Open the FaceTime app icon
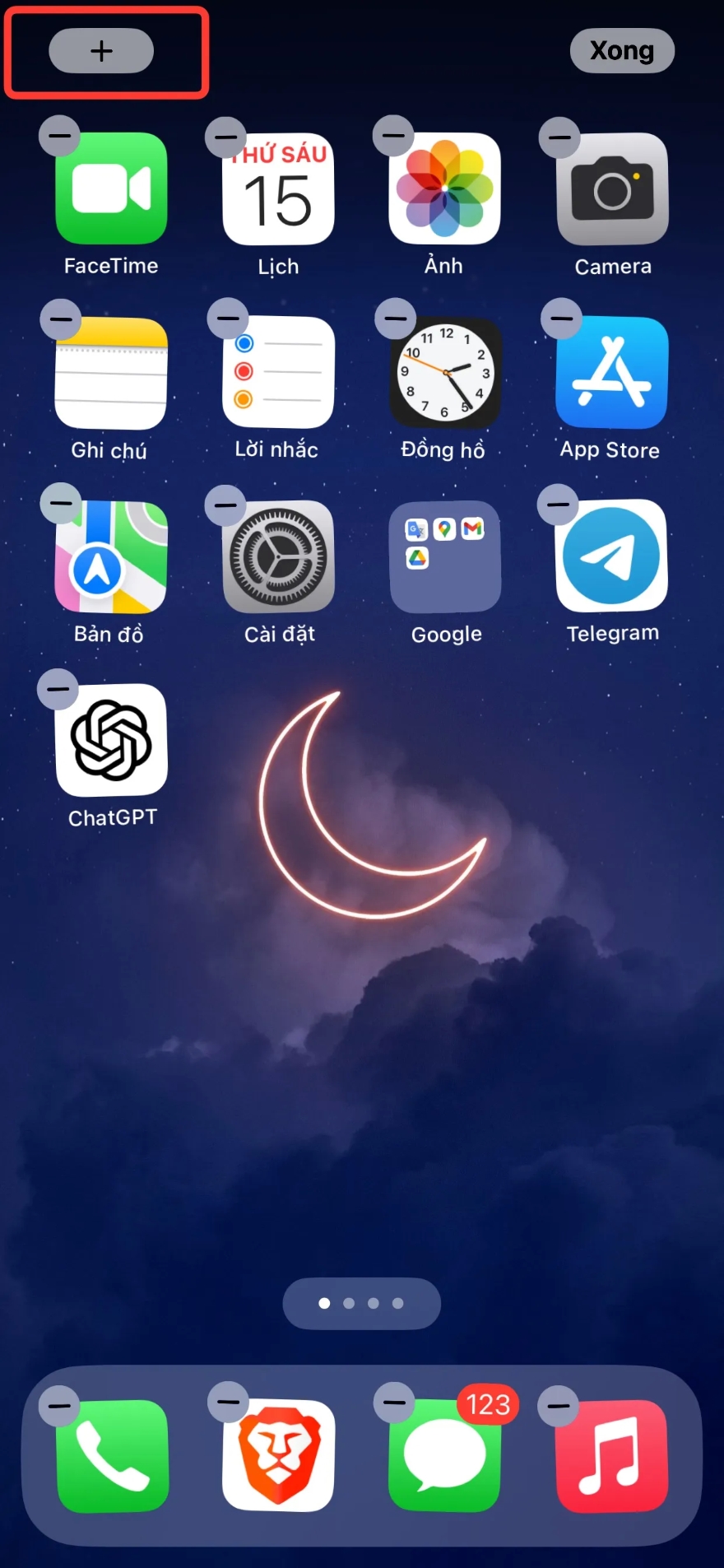724x1568 pixels. 111,188
